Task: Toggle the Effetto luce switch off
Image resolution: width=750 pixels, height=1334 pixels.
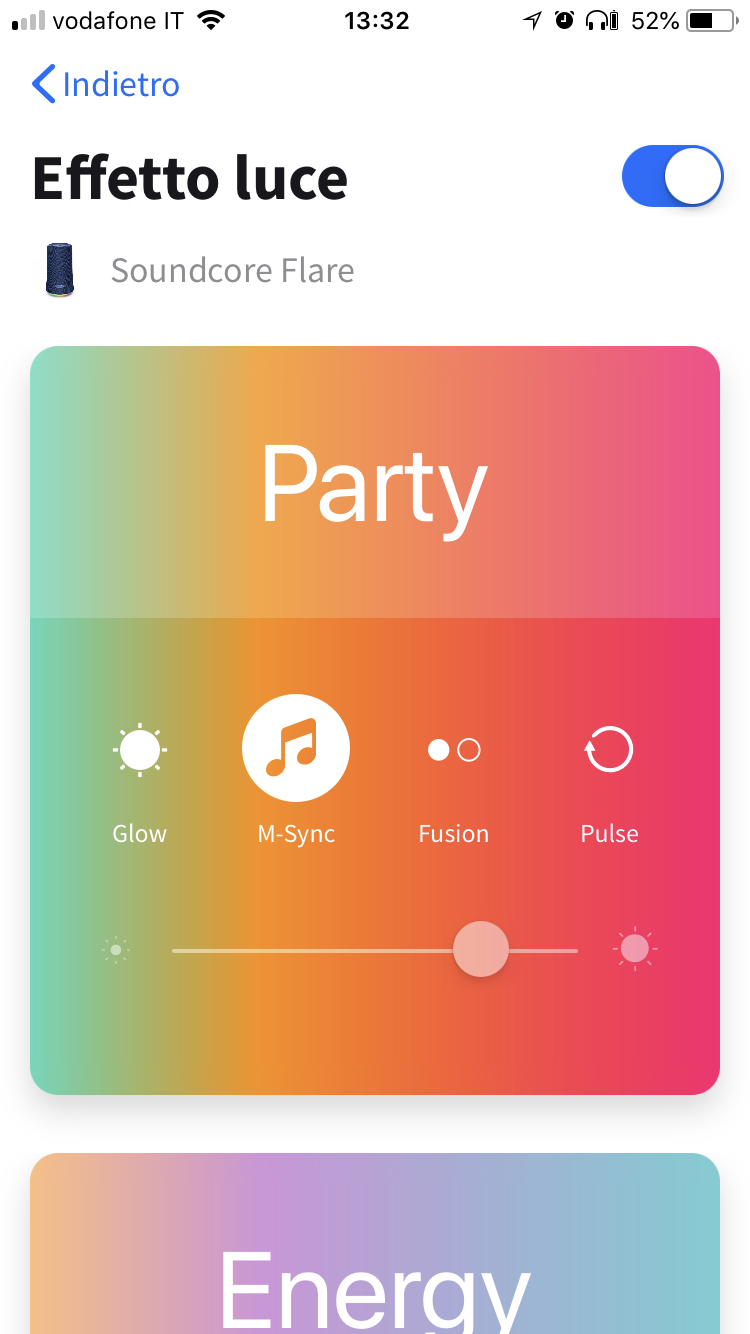Action: point(672,176)
